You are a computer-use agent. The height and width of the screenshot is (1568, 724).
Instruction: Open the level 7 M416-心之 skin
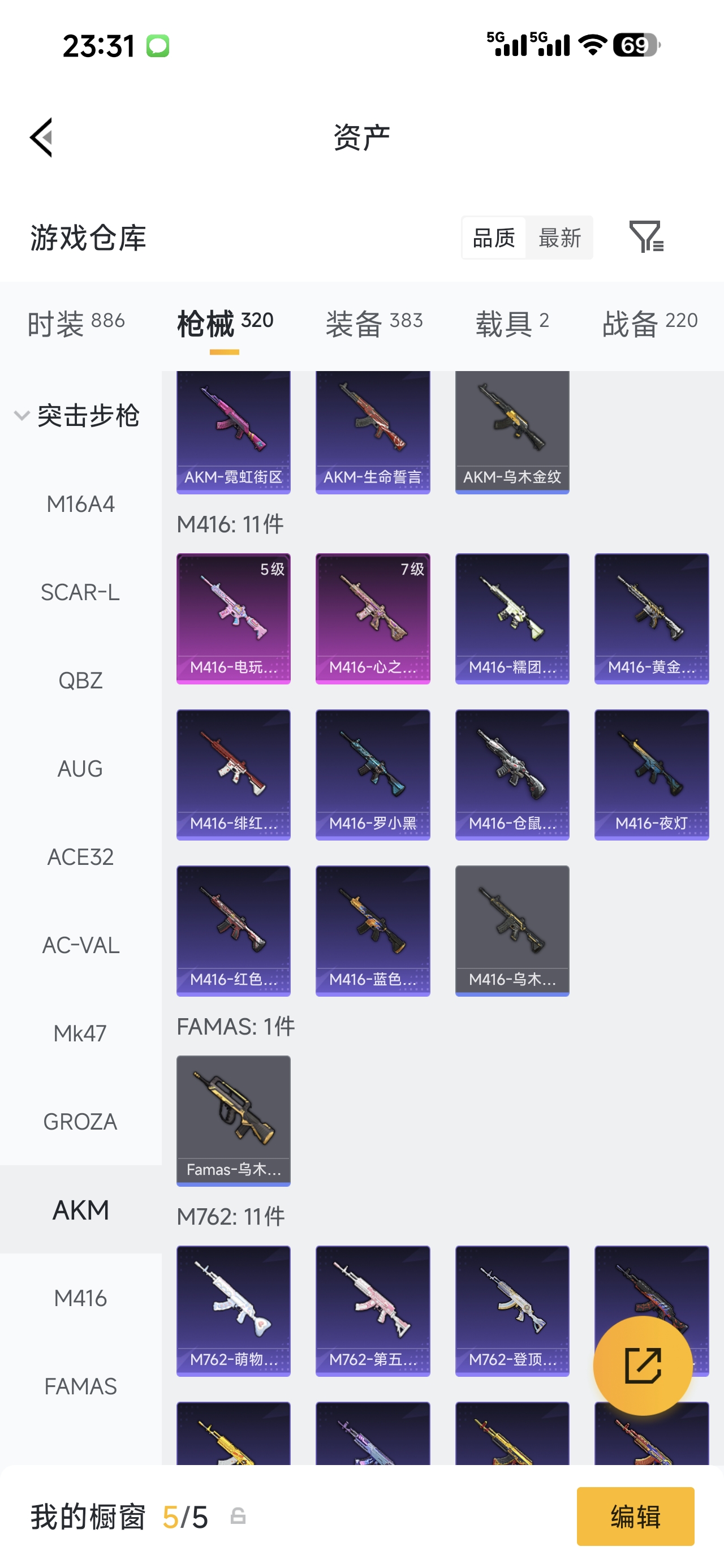coord(373,618)
